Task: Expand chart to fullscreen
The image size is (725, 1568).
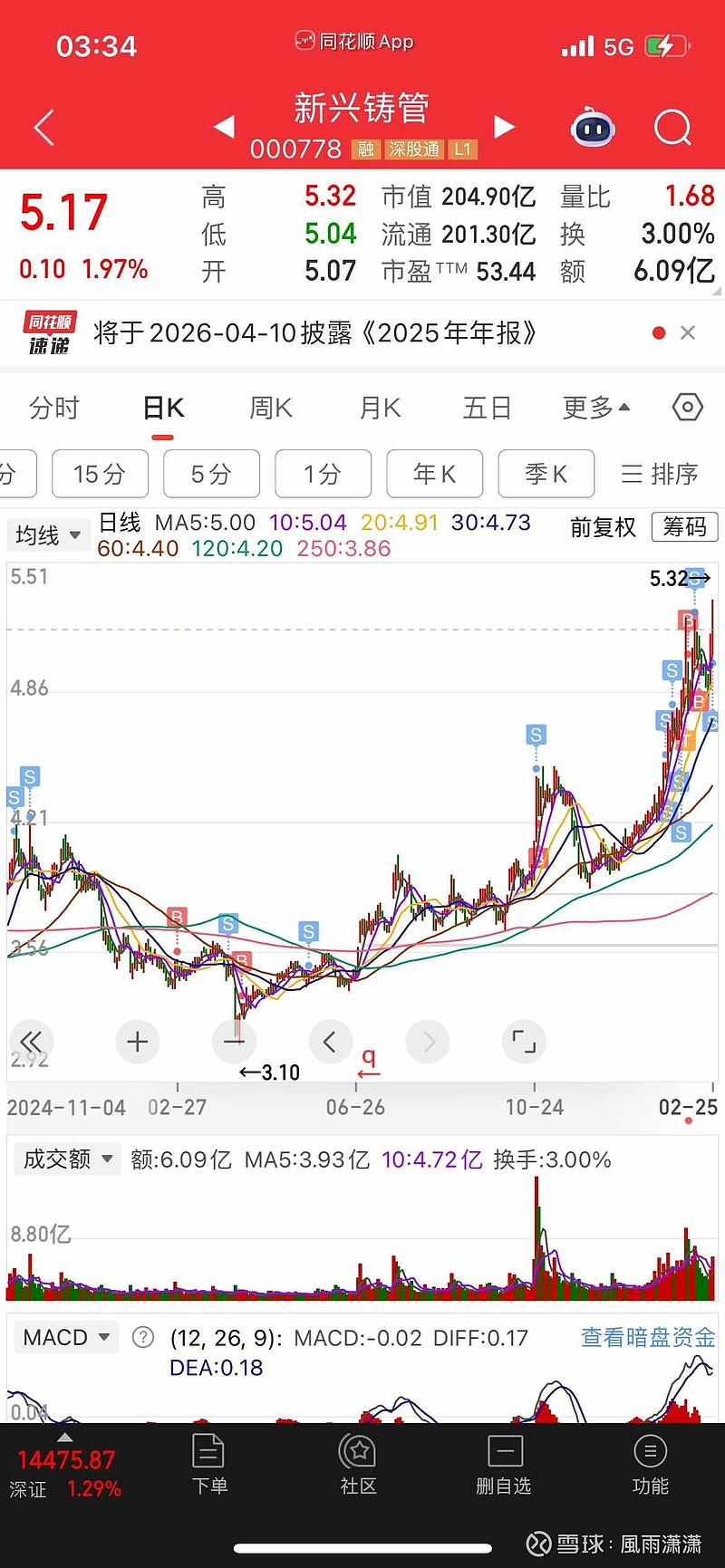Action: [524, 1042]
